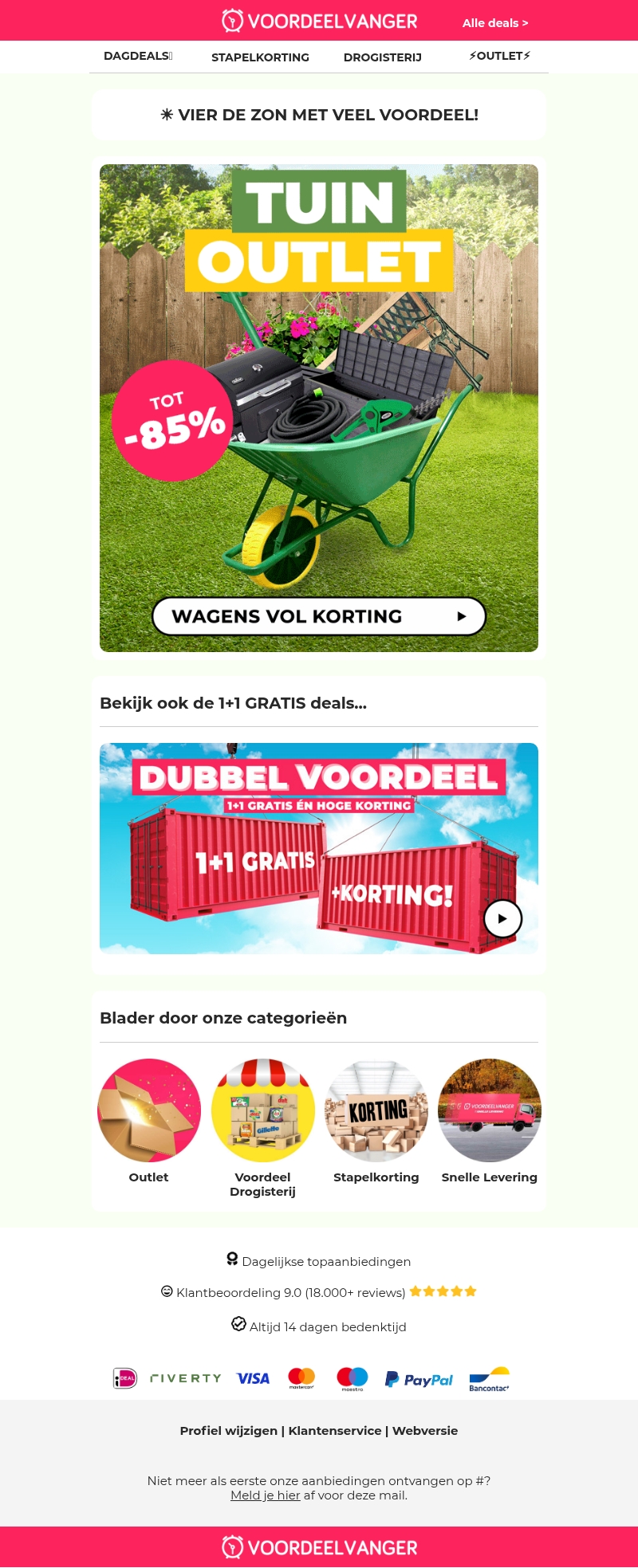Select the Stapelkorting category tile
This screenshot has width=638, height=1568.
click(x=376, y=1110)
